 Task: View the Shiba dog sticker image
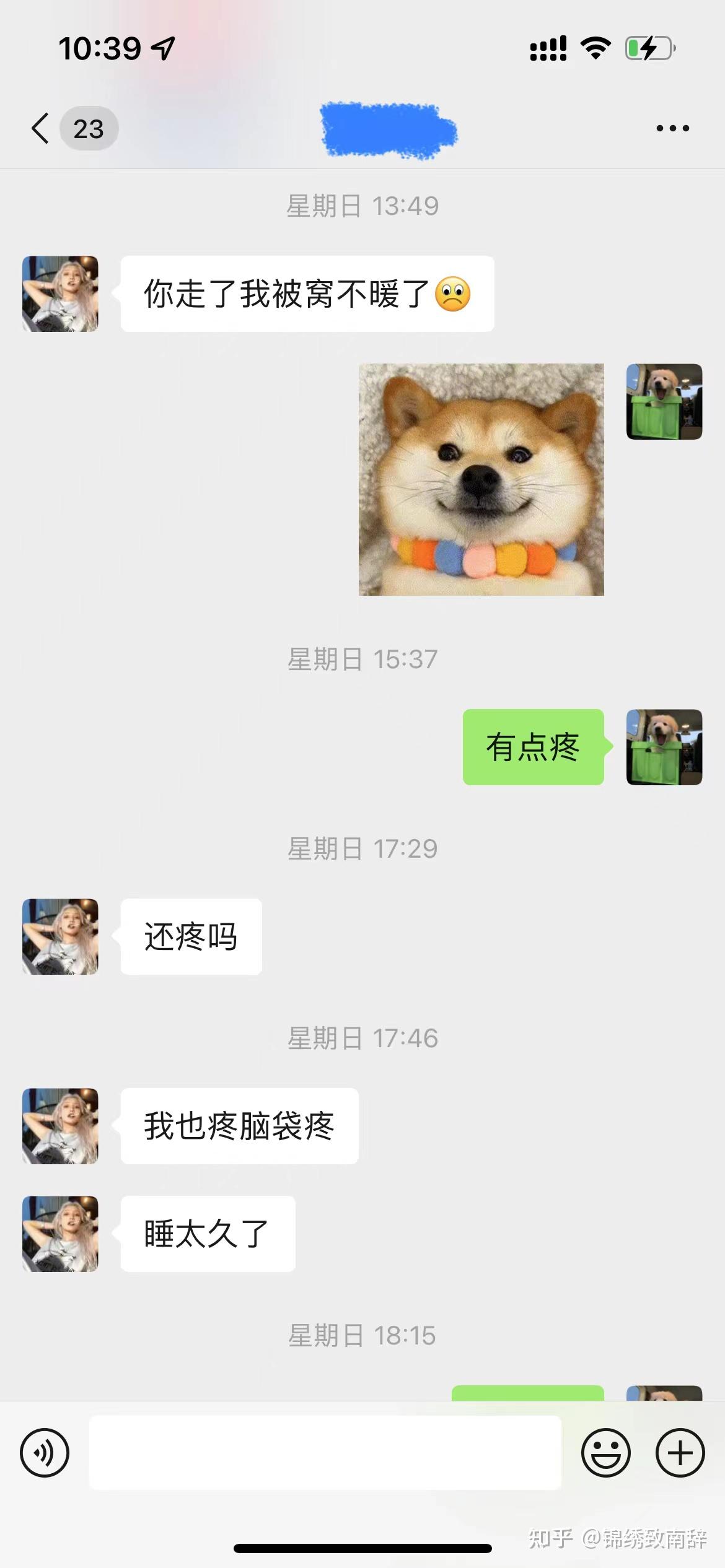pyautogui.click(x=481, y=479)
